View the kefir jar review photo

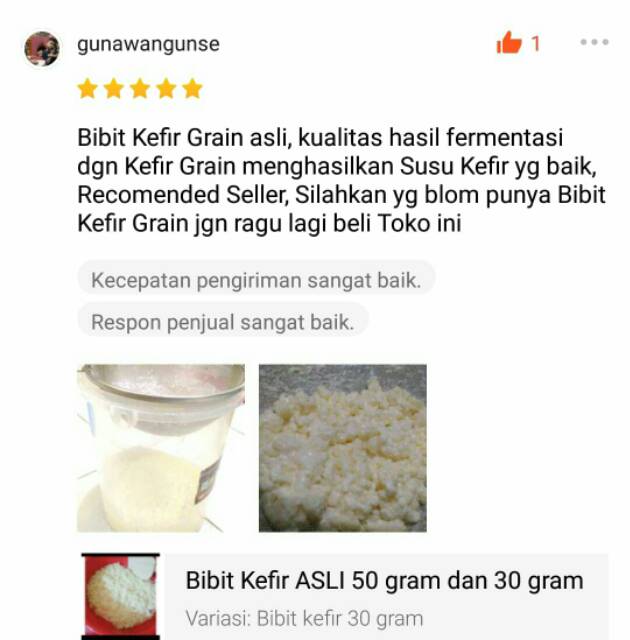pyautogui.click(x=161, y=448)
